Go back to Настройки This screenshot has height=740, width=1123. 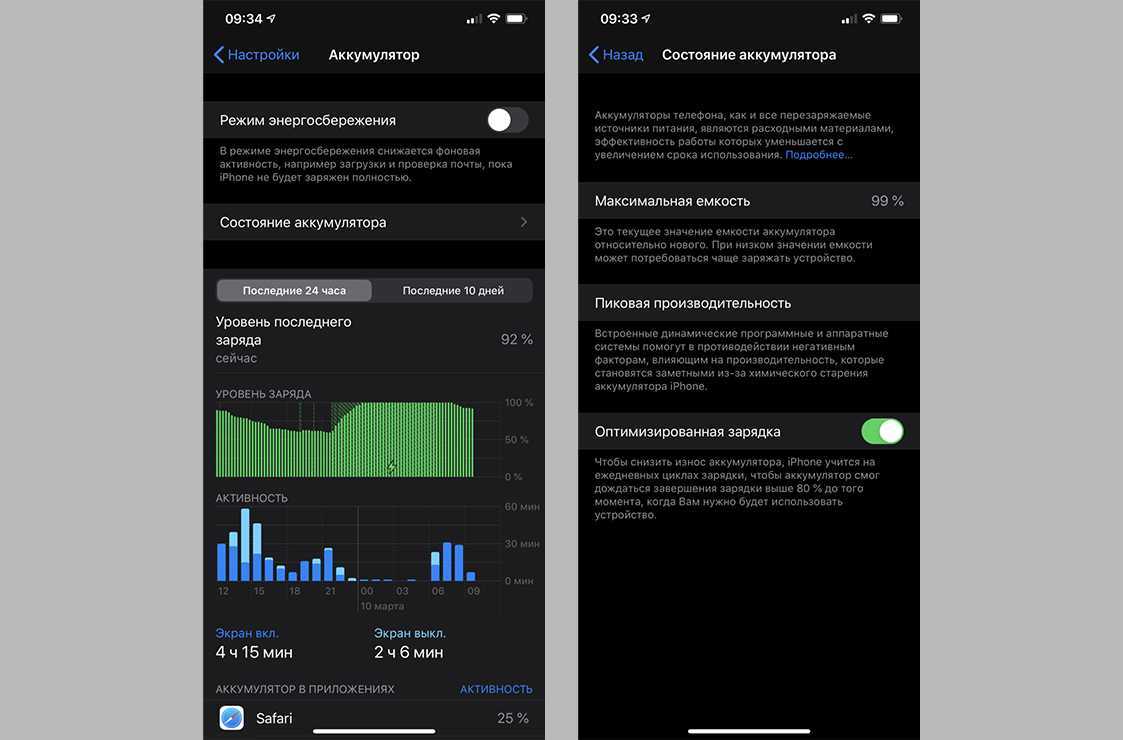pyautogui.click(x=257, y=55)
